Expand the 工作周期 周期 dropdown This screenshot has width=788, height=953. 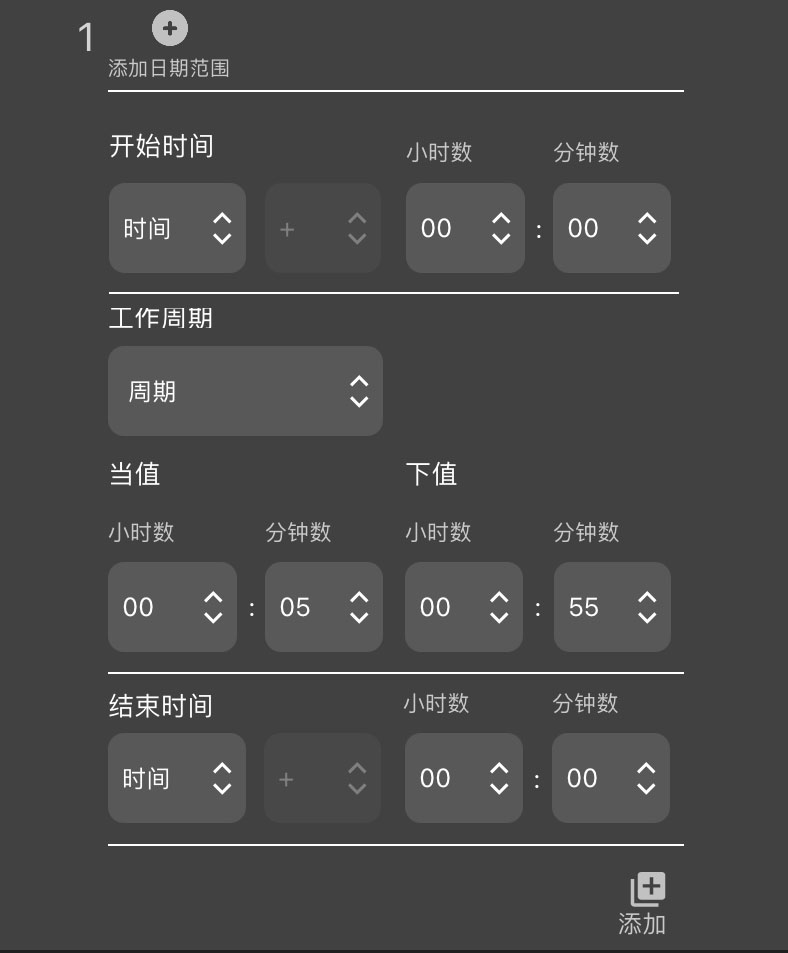click(245, 391)
